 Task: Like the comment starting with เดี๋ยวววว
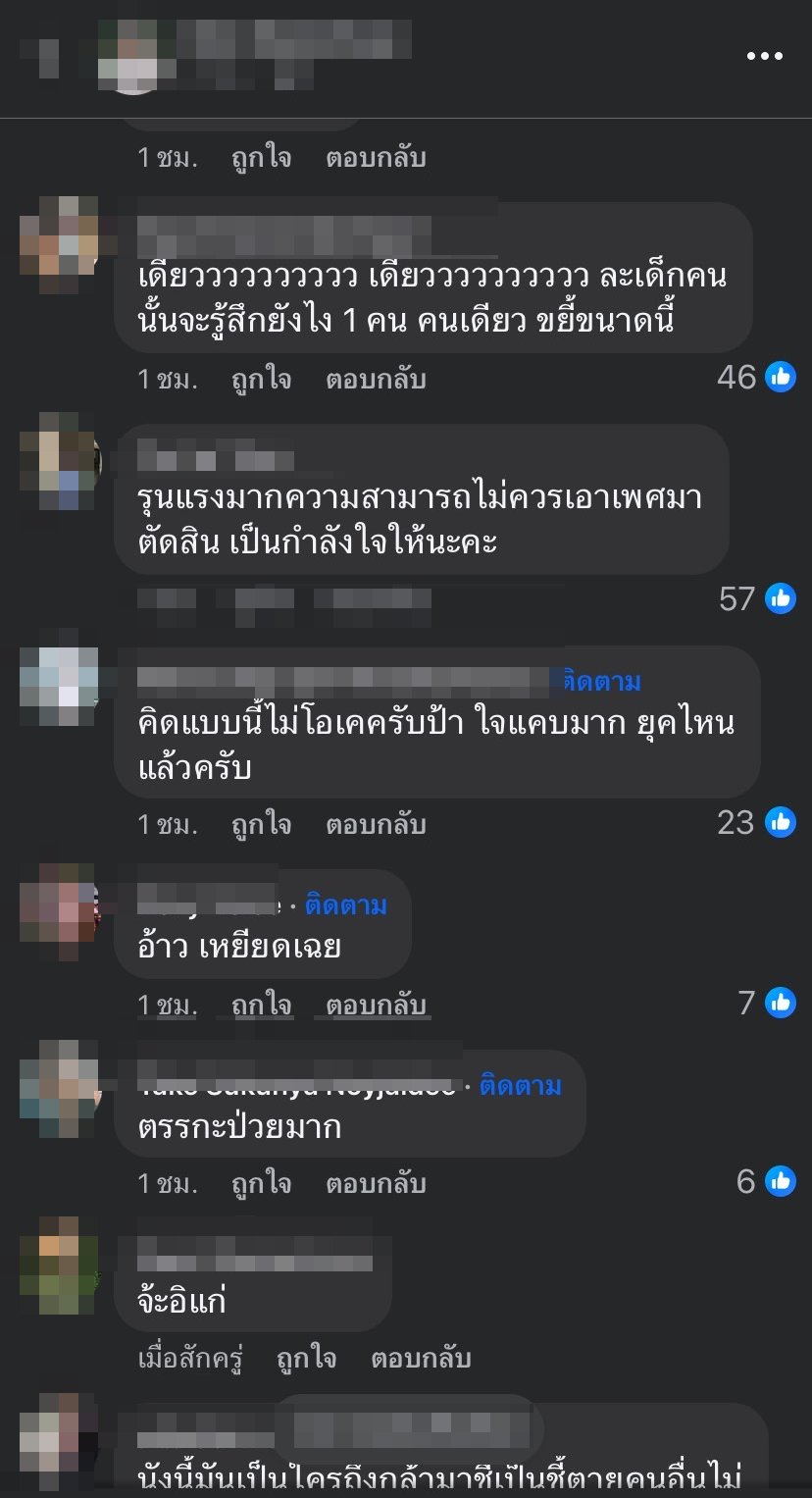point(261,379)
